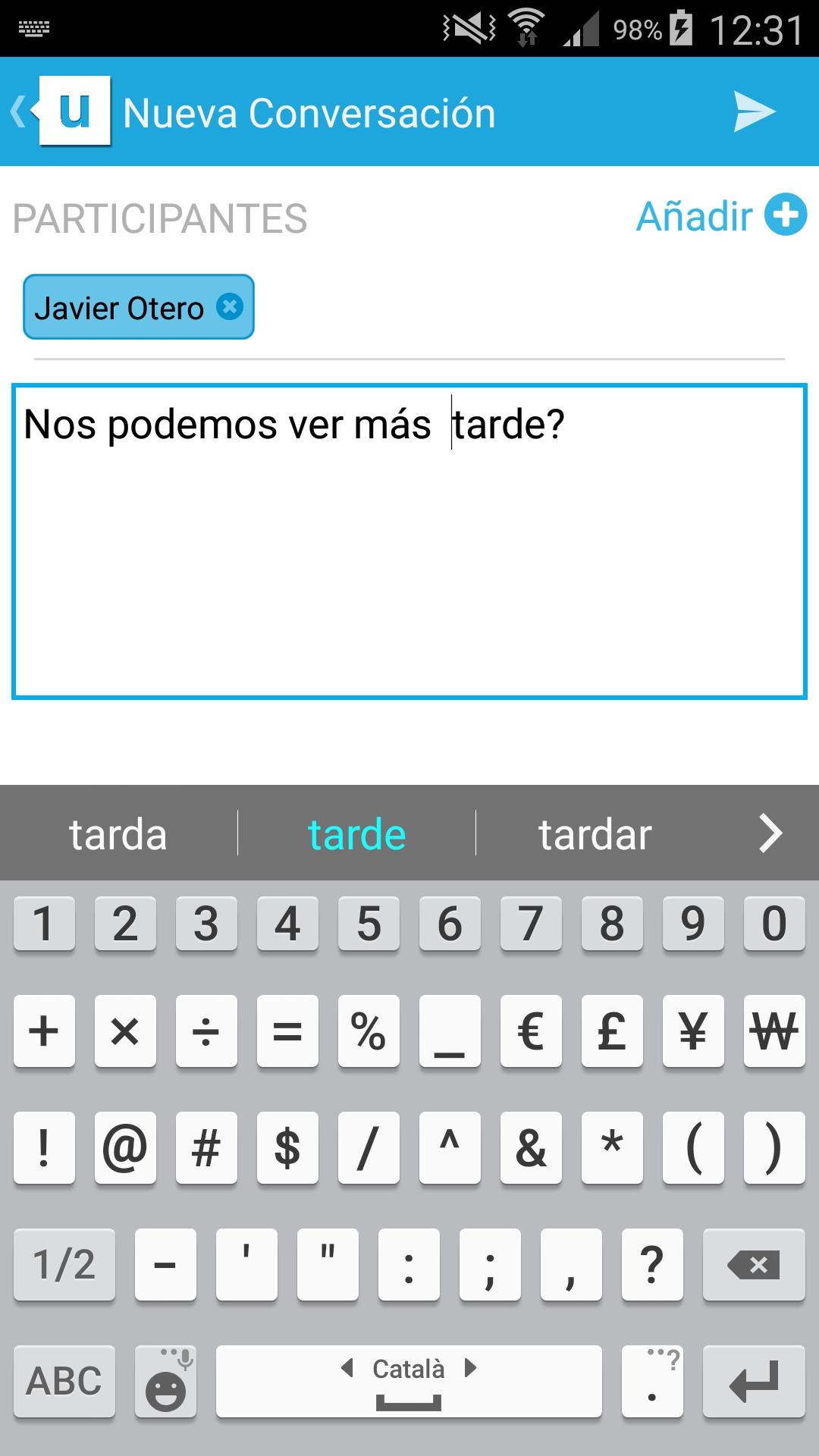The width and height of the screenshot is (819, 1456).
Task: Tap the back navigation arrow
Action: tap(19, 111)
